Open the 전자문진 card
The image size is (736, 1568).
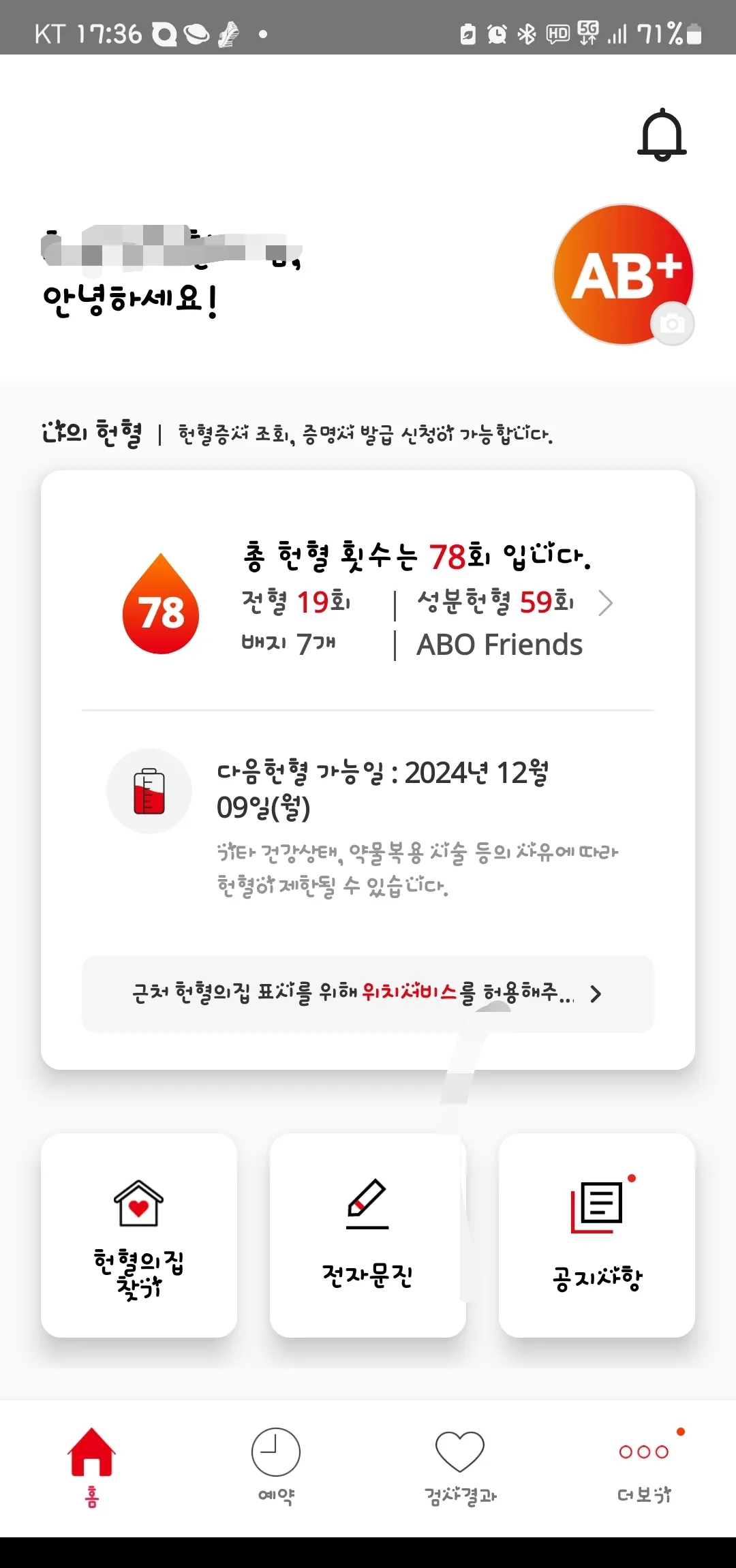coord(368,1235)
